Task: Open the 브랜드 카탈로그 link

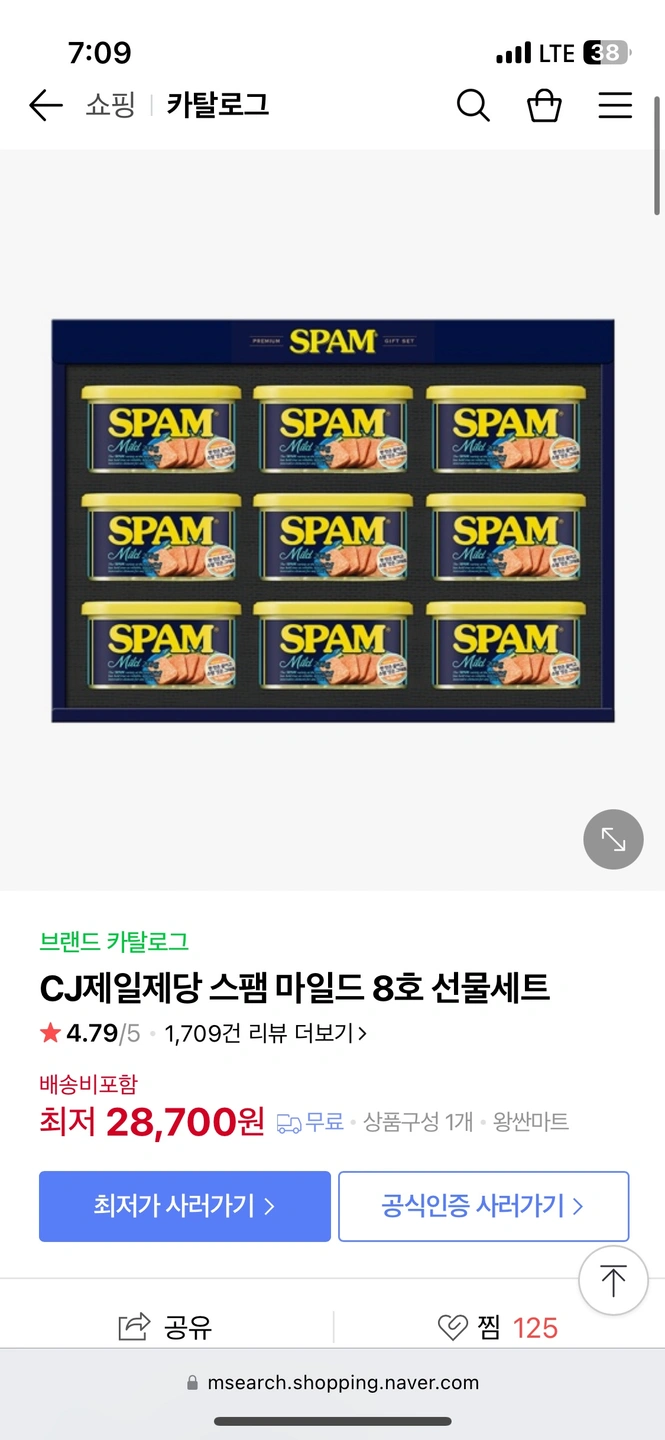Action: (x=114, y=941)
